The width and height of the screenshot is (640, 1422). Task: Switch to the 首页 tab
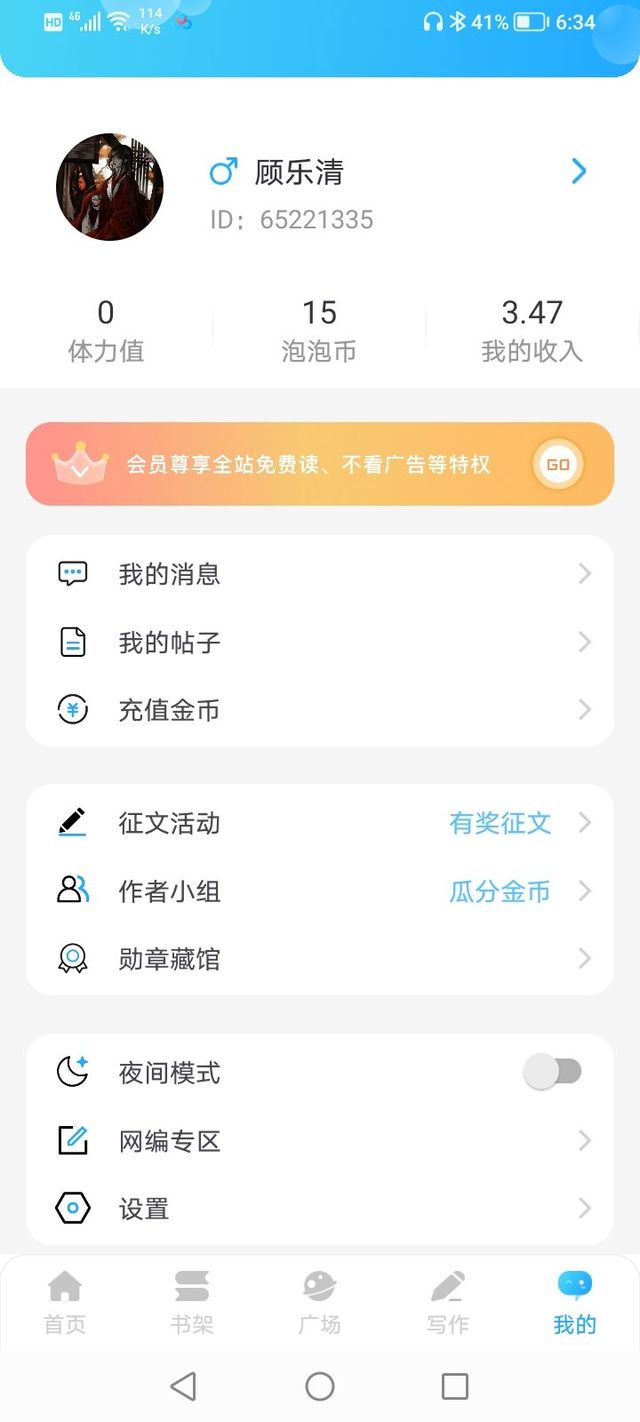[65, 1303]
